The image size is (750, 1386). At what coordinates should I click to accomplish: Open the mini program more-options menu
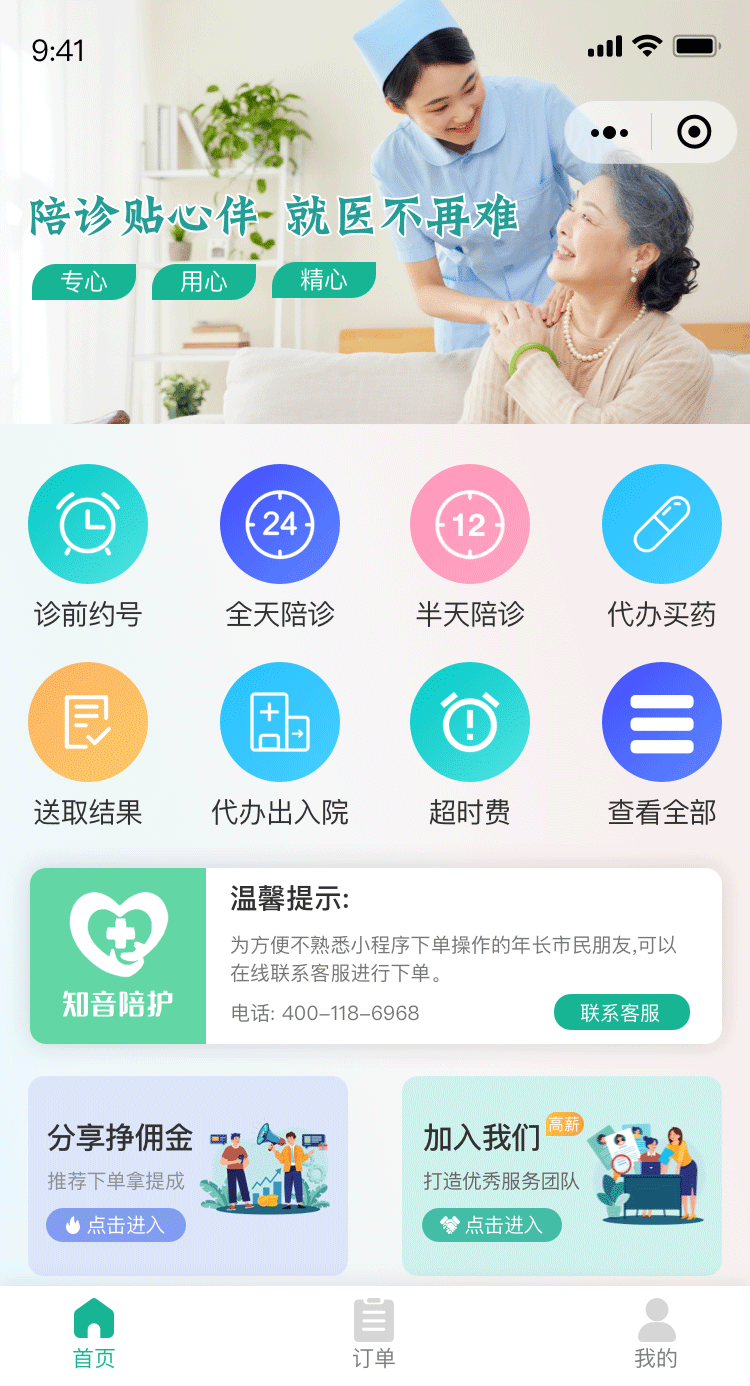pos(610,132)
